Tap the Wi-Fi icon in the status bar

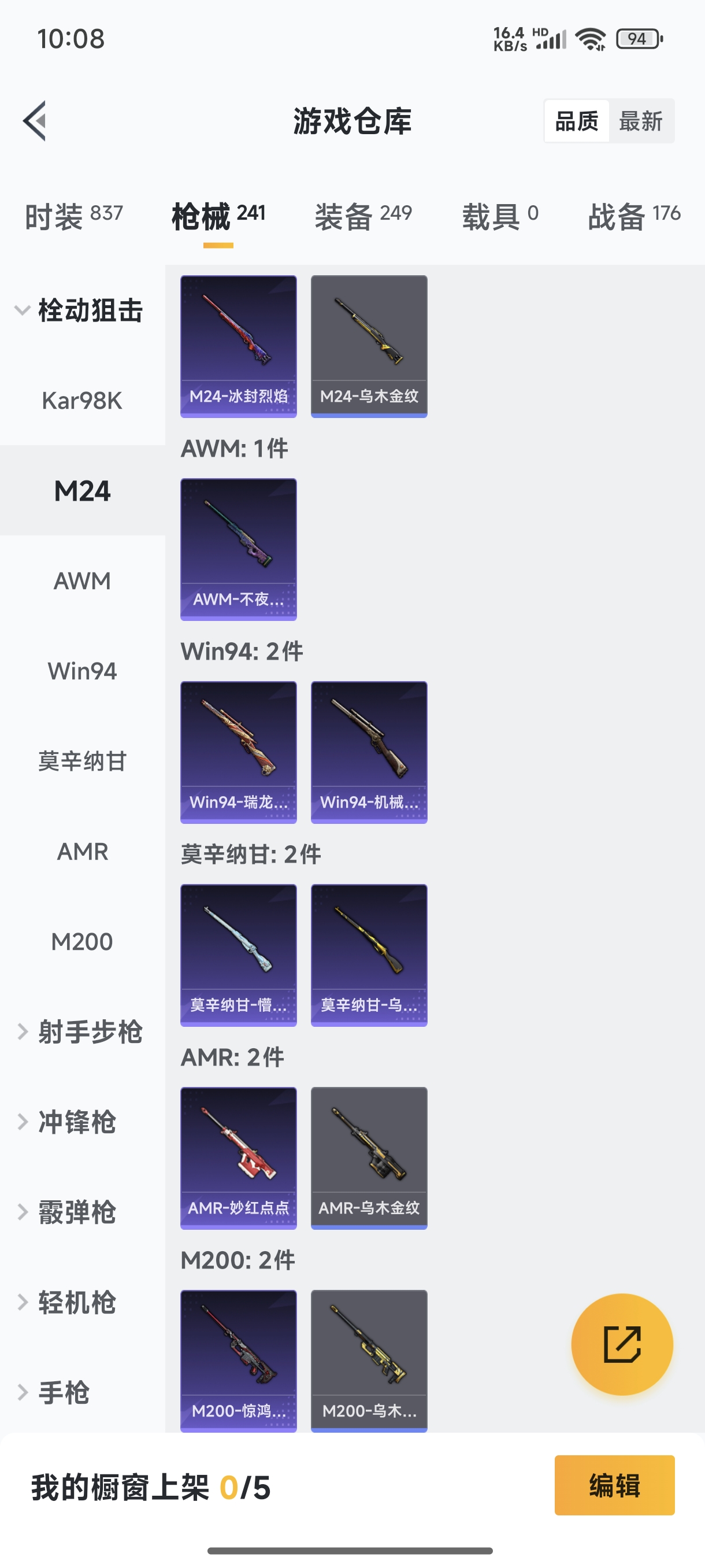(589, 39)
